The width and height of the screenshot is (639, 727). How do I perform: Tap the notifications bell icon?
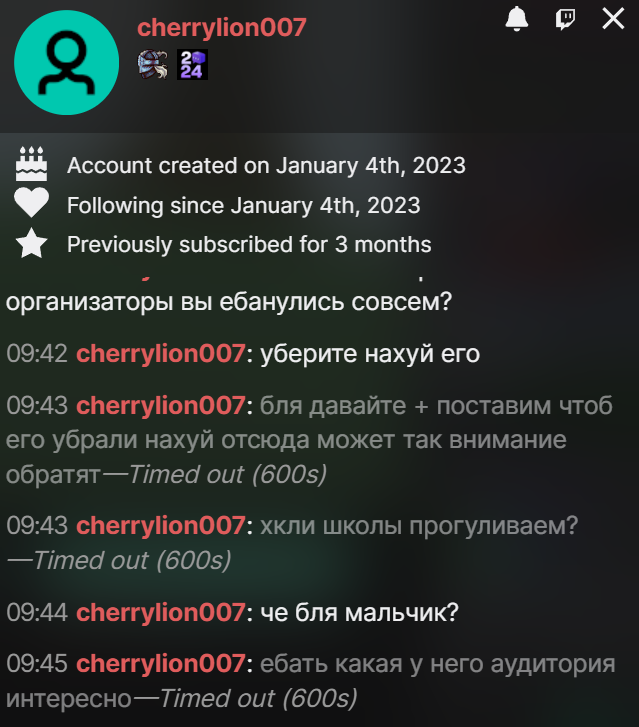coord(517,19)
